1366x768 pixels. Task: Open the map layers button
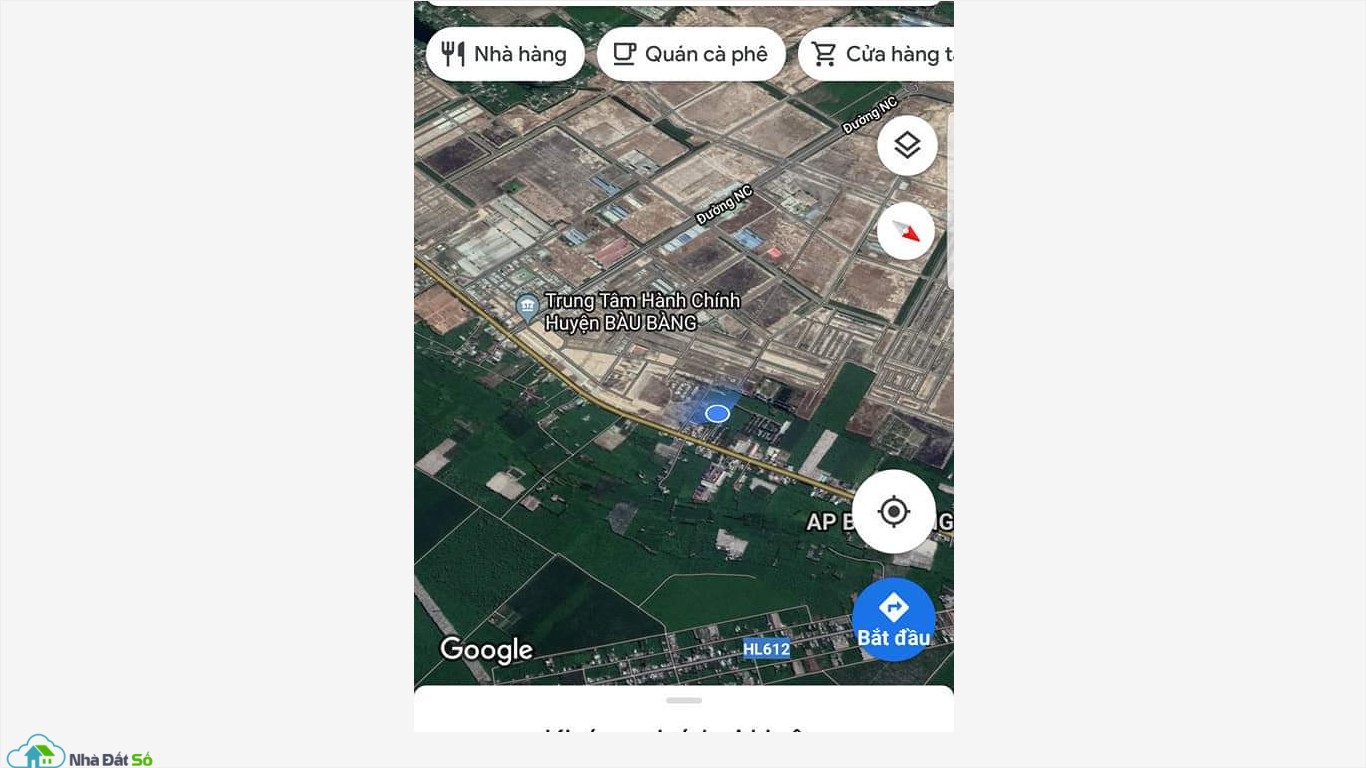click(907, 146)
